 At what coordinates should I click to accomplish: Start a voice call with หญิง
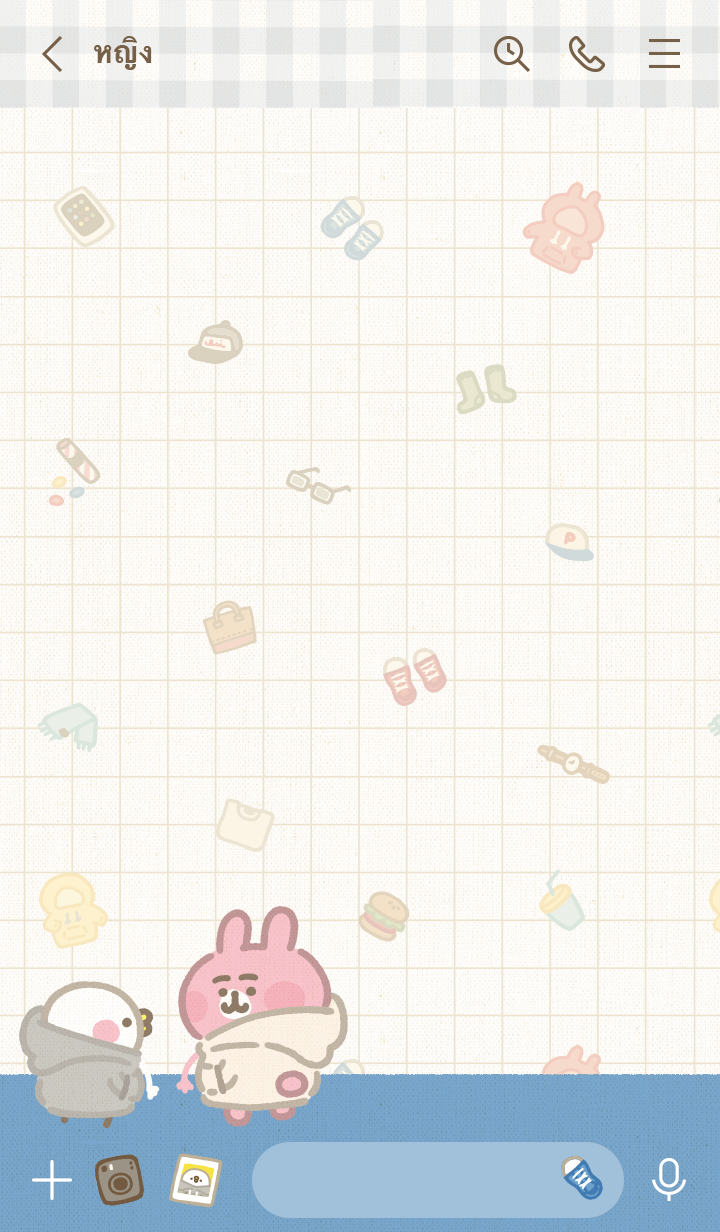[587, 54]
